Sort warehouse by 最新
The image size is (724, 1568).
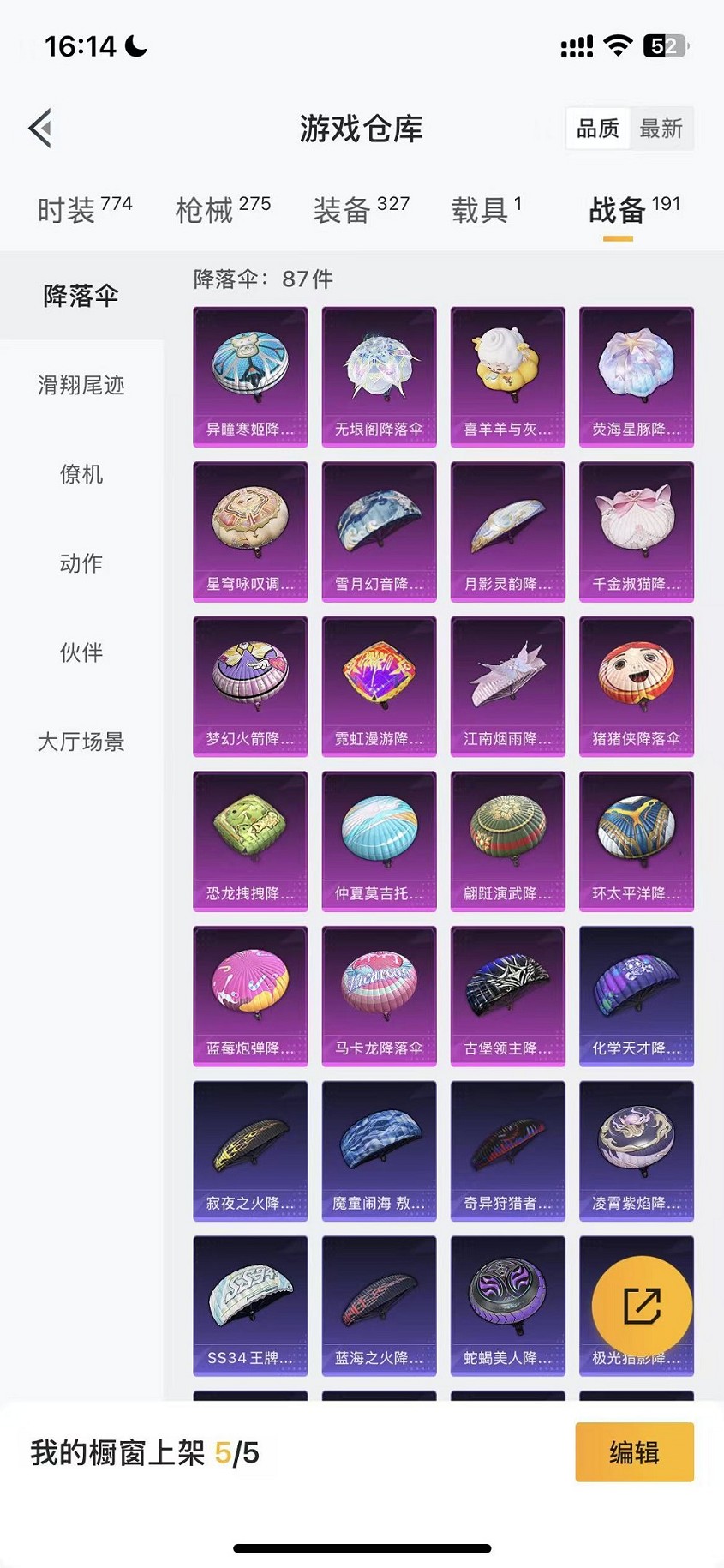pos(661,129)
